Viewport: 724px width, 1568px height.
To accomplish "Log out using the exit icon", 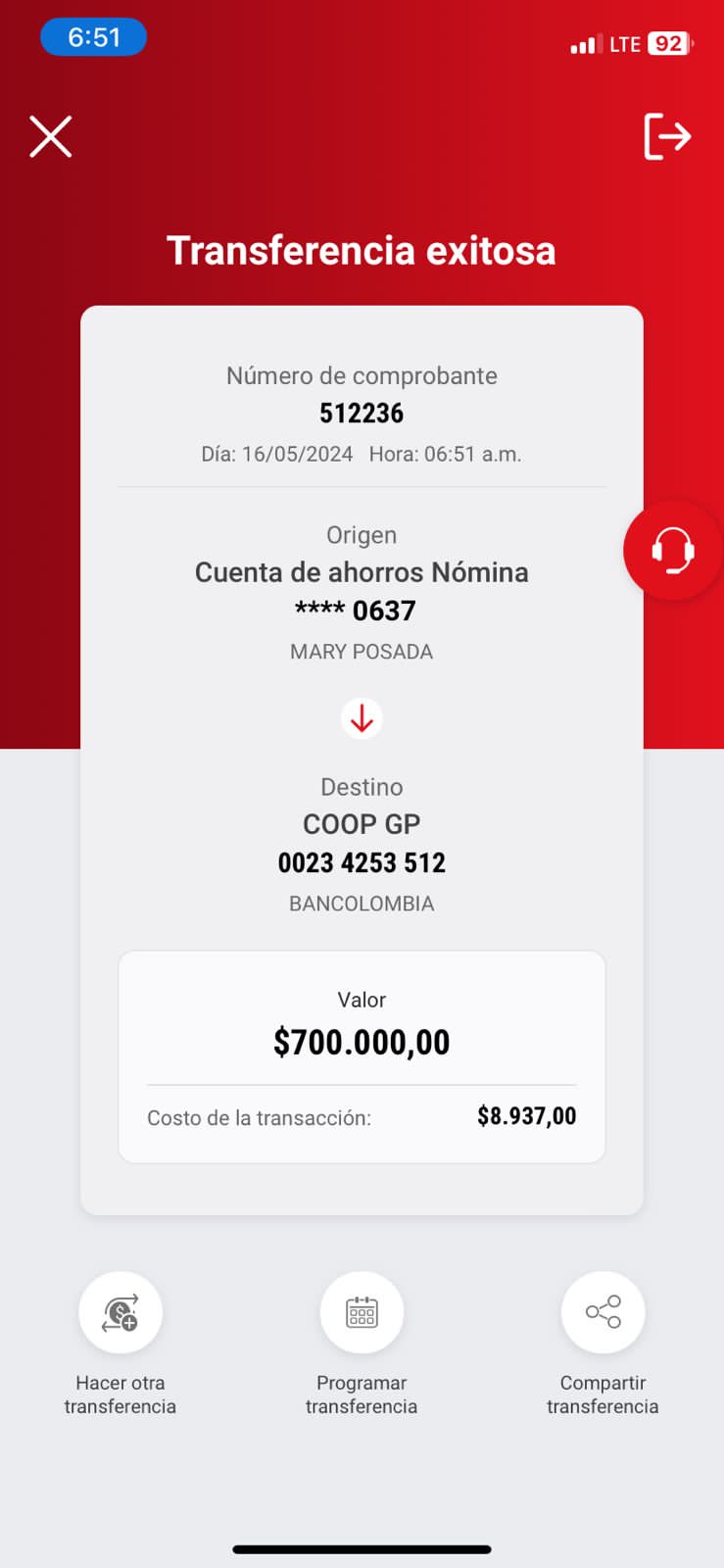I will pyautogui.click(x=667, y=136).
